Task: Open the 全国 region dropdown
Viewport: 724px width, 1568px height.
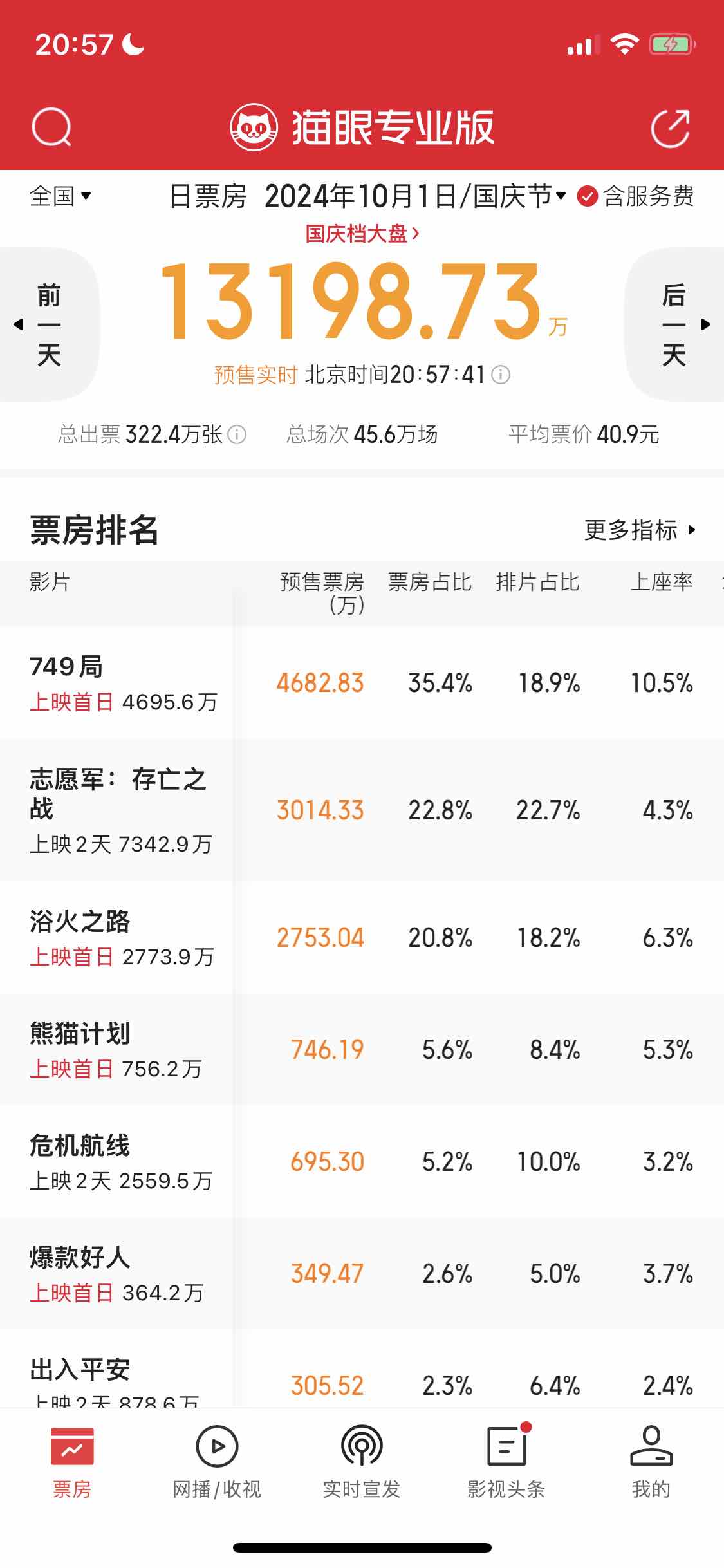Action: pos(60,196)
